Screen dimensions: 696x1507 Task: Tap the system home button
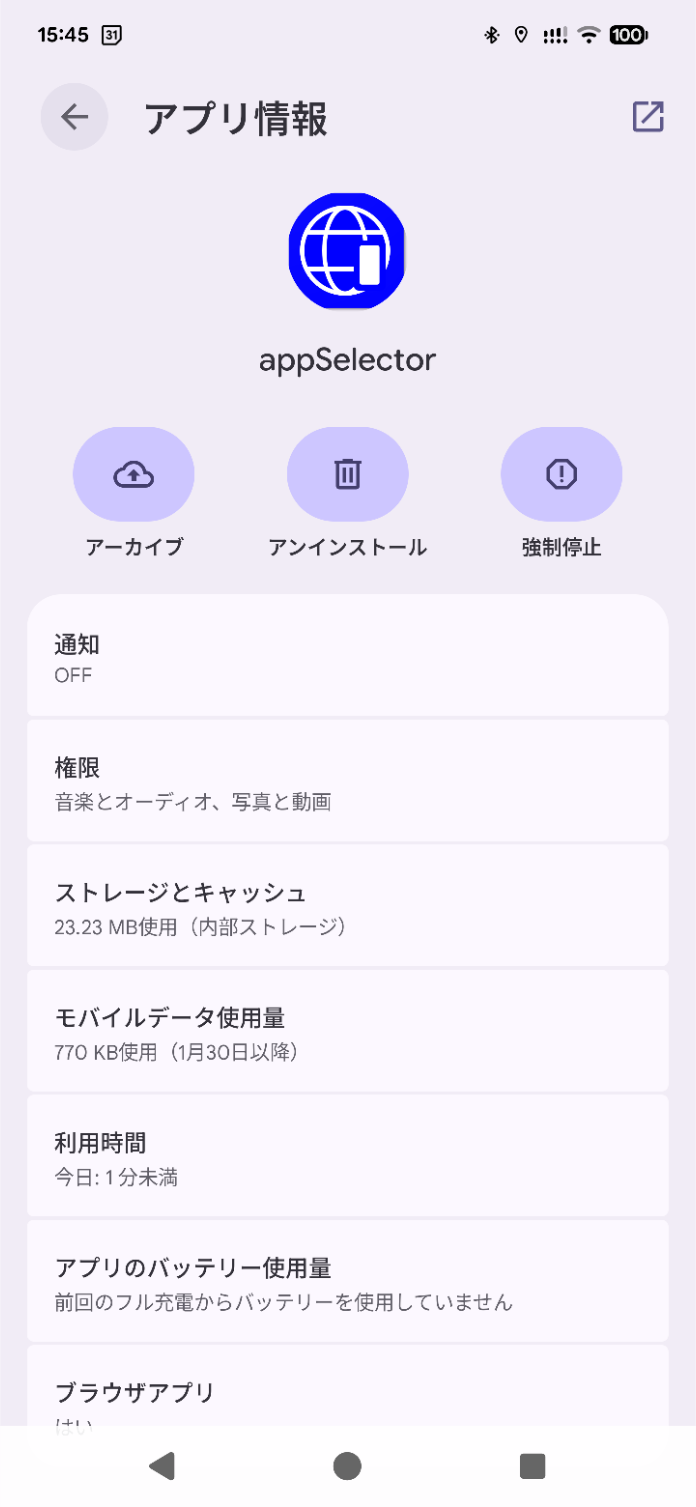[x=347, y=1466]
